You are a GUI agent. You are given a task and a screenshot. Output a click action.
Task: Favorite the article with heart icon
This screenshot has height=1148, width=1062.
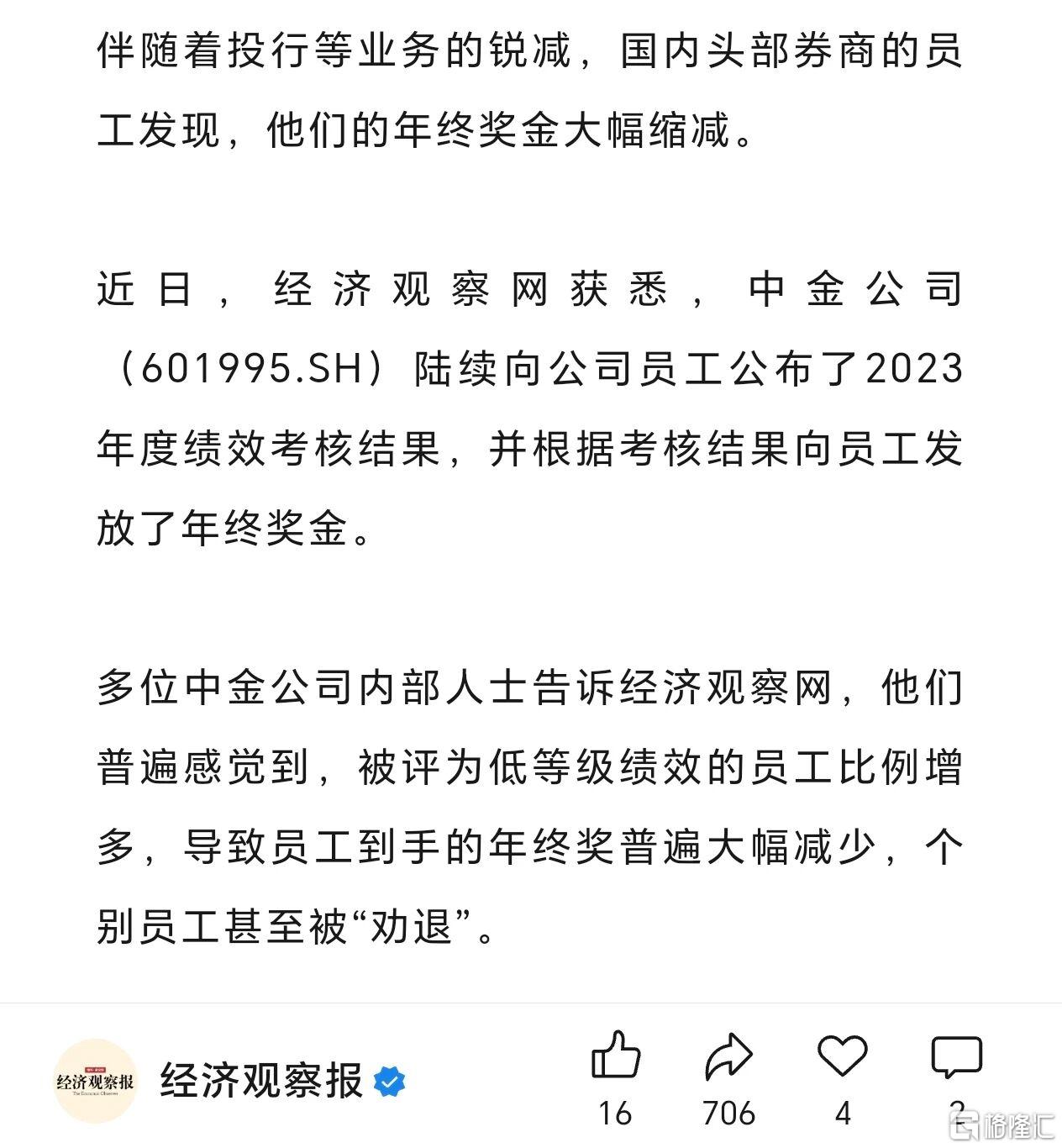pos(842,1056)
